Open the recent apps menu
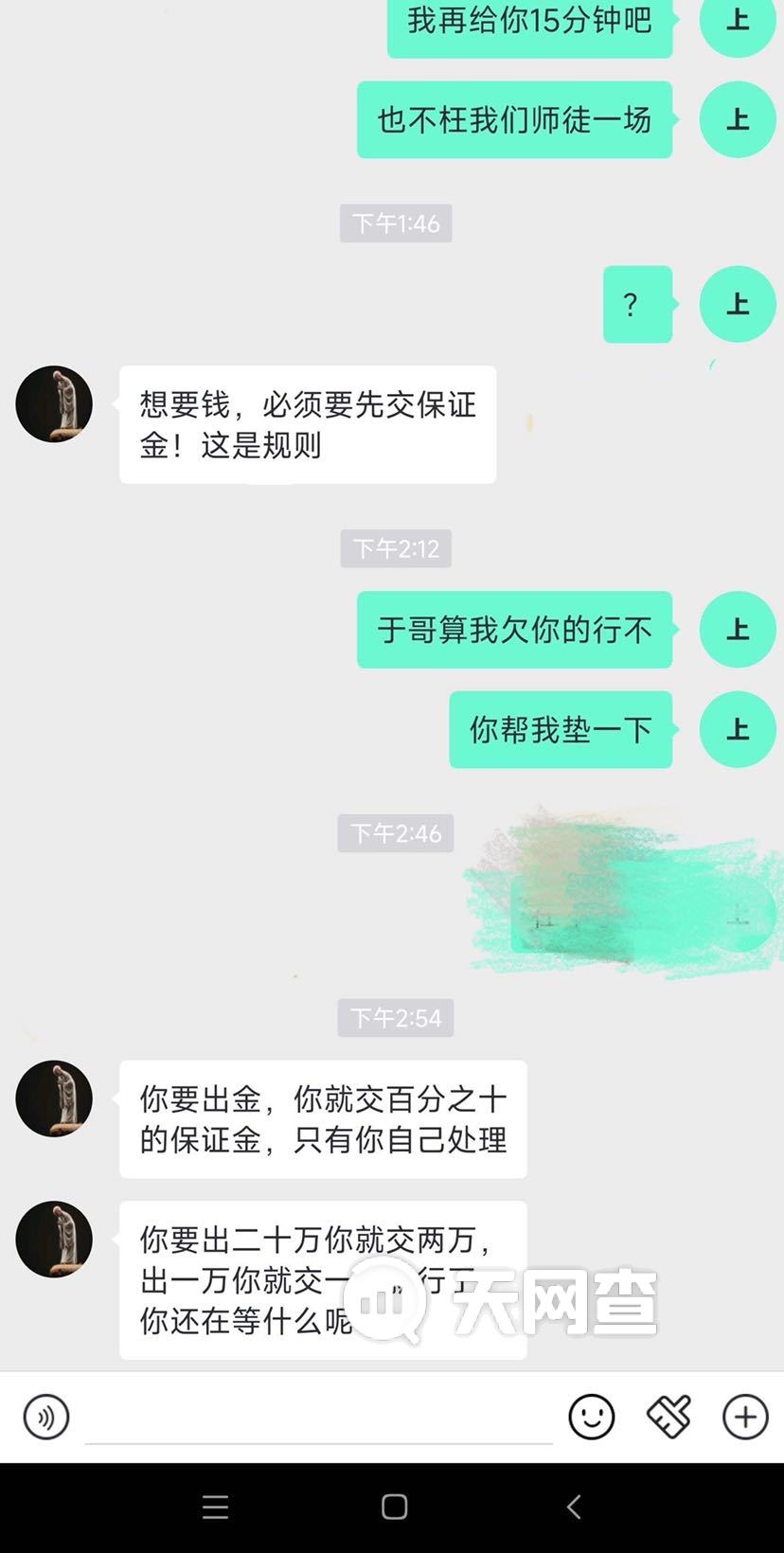Screen dimensions: 784x1553 215,1507
